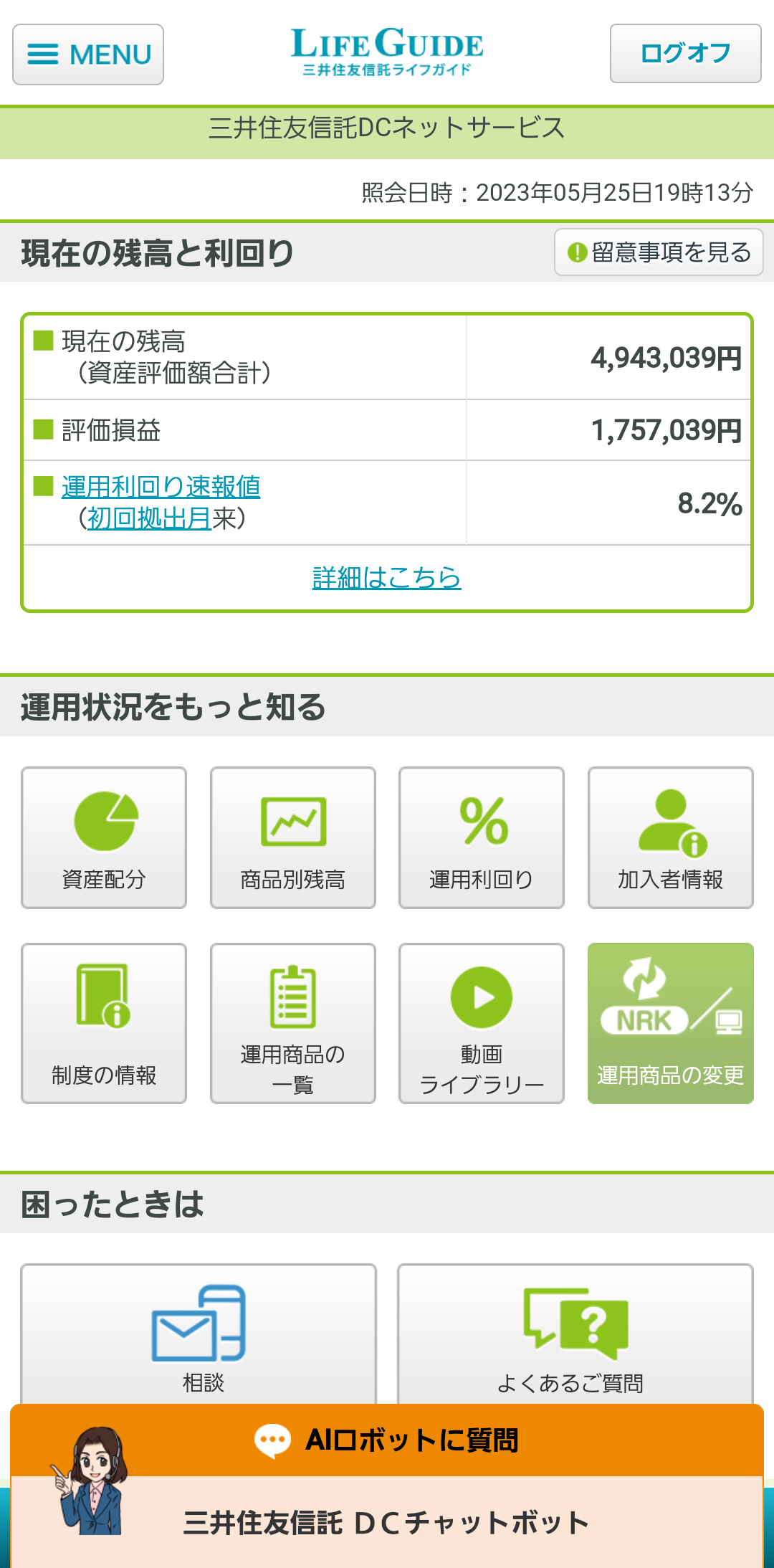Open 動画ライブラリー video library

[x=482, y=1023]
